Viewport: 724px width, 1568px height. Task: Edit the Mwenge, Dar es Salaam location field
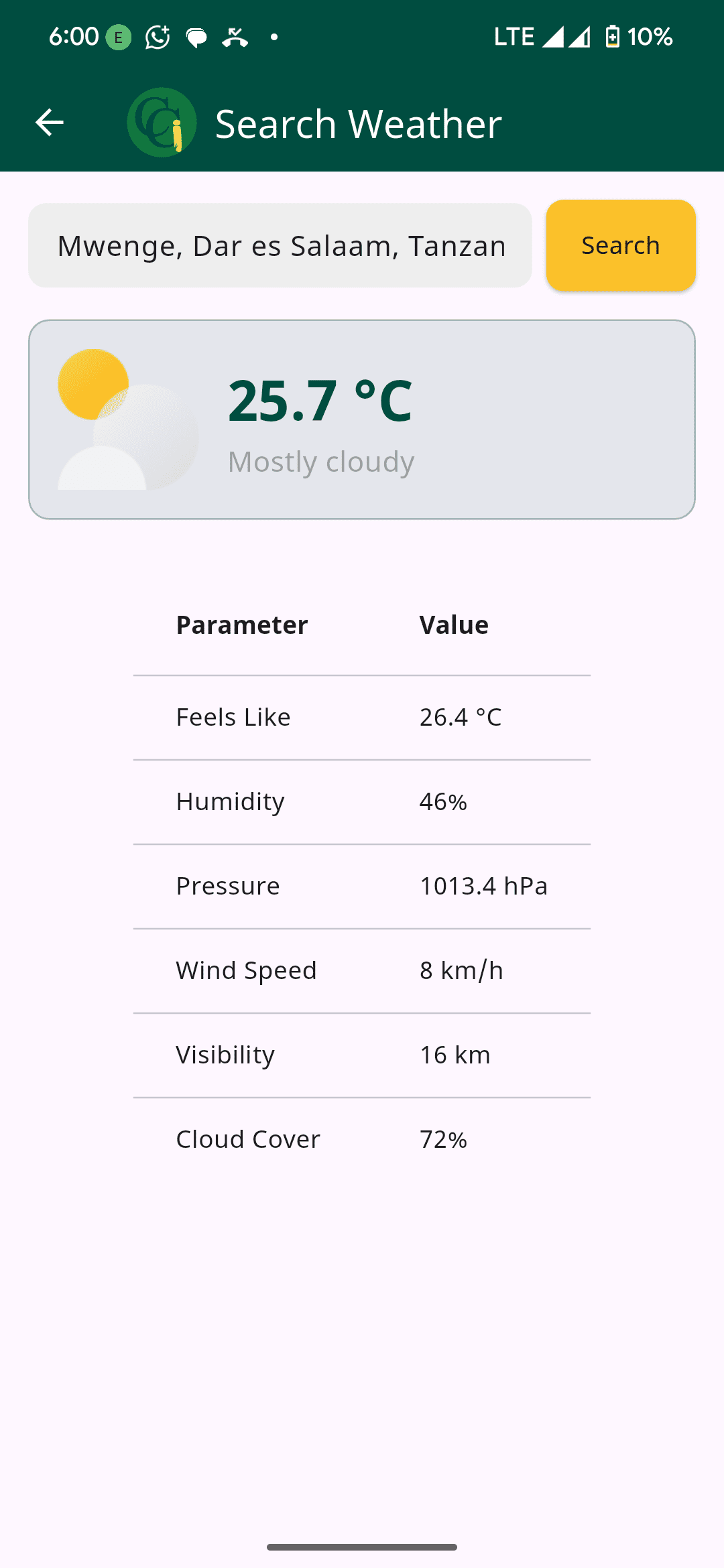[280, 246]
